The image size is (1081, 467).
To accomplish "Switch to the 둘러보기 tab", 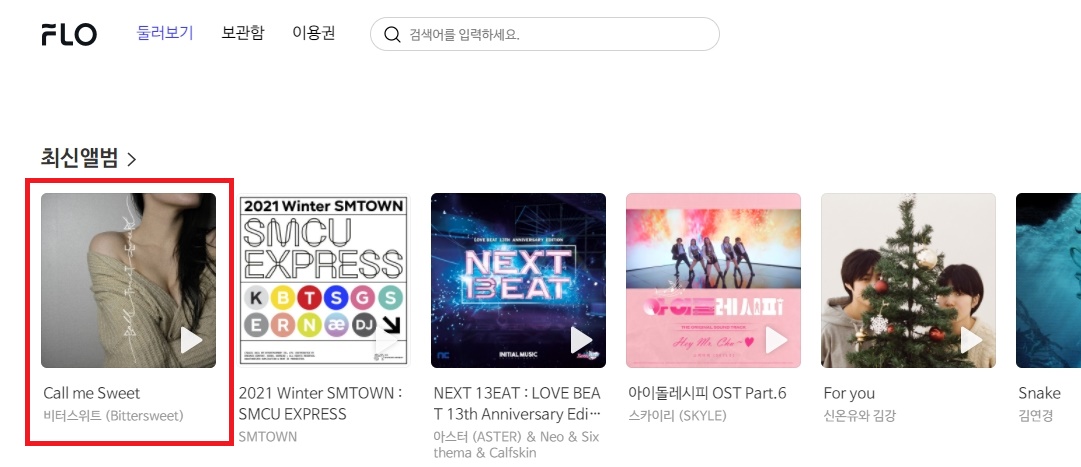I will point(164,33).
